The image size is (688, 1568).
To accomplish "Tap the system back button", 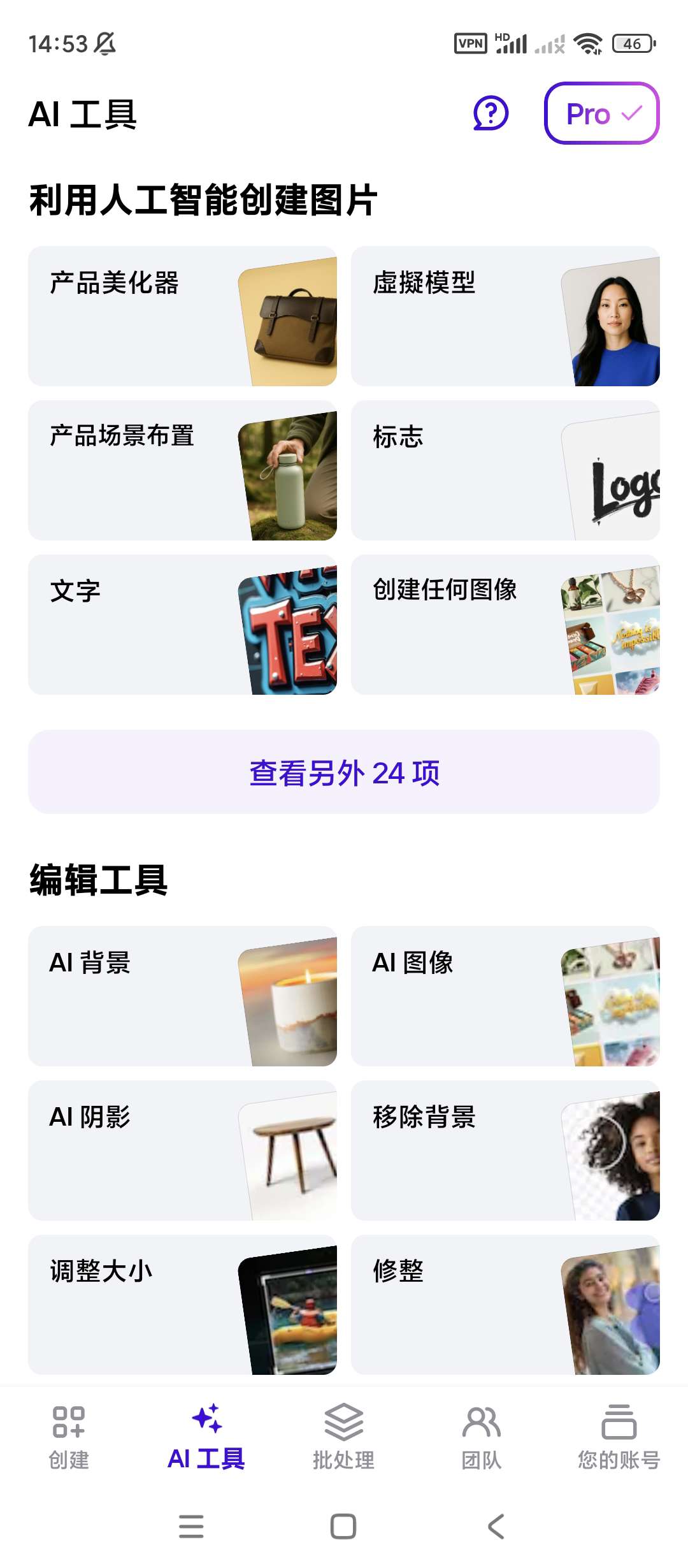I will 496,1527.
